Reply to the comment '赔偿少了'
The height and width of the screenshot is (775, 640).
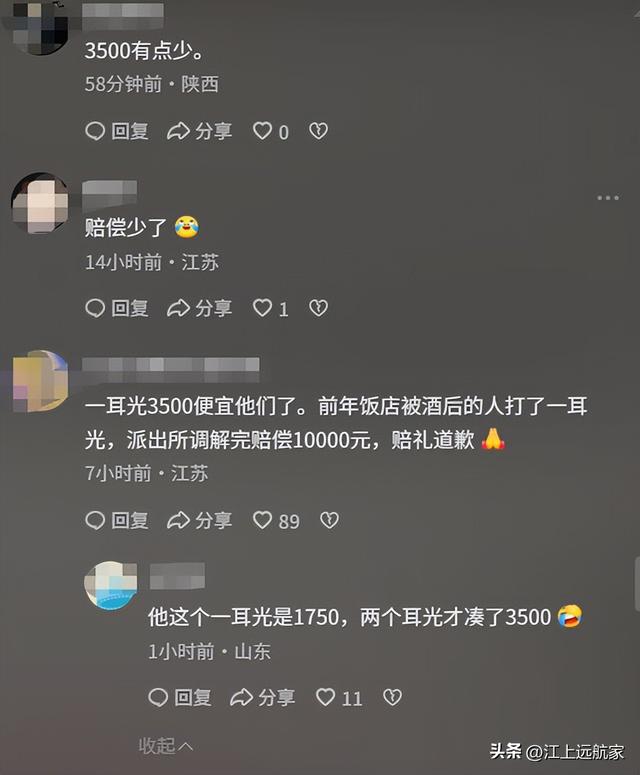click(117, 308)
